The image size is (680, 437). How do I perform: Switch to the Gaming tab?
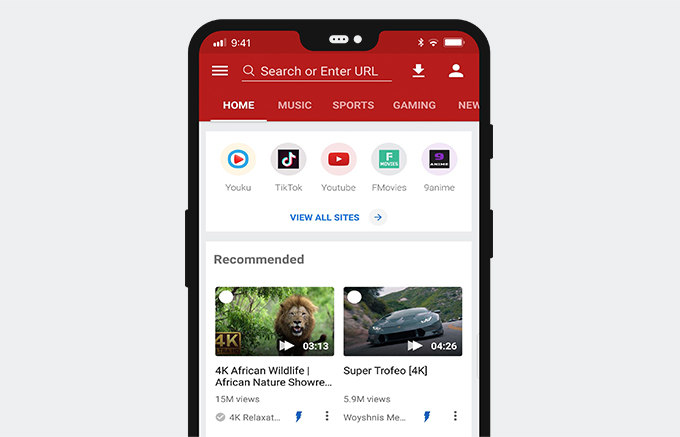coord(414,105)
